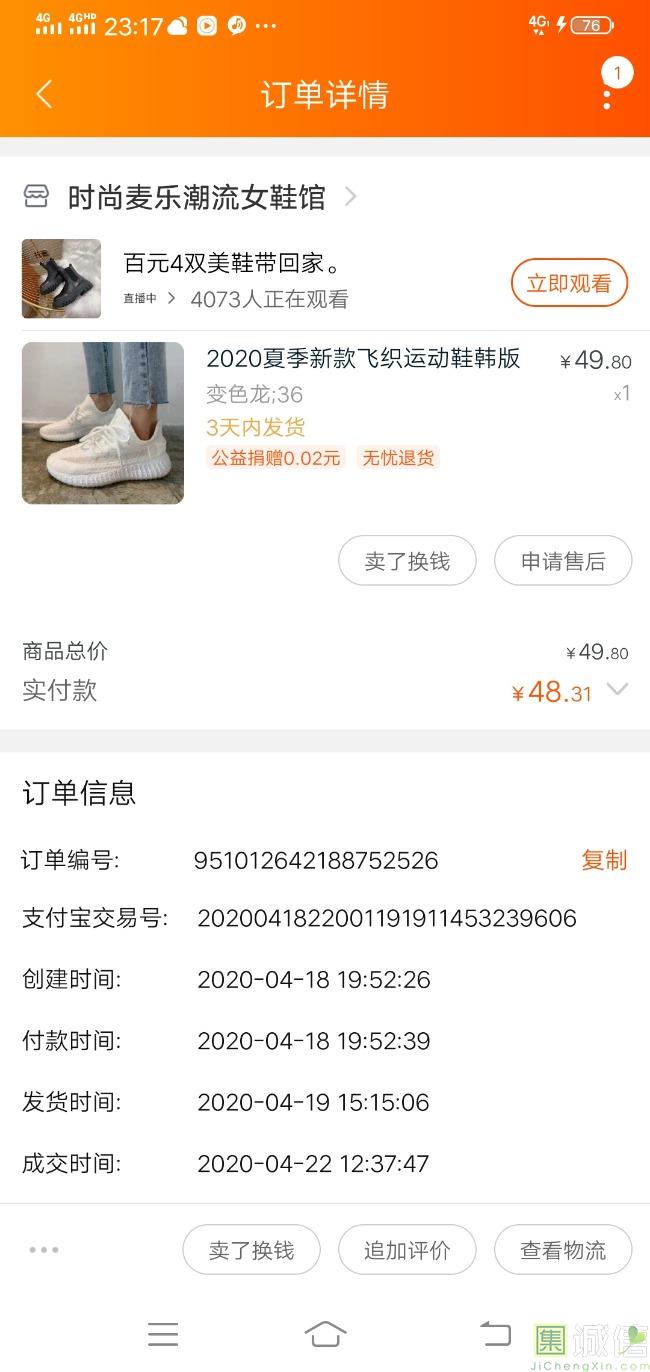Apply for after-sales via 申请售后
Image resolution: width=650 pixels, height=1372 pixels.
coord(563,561)
